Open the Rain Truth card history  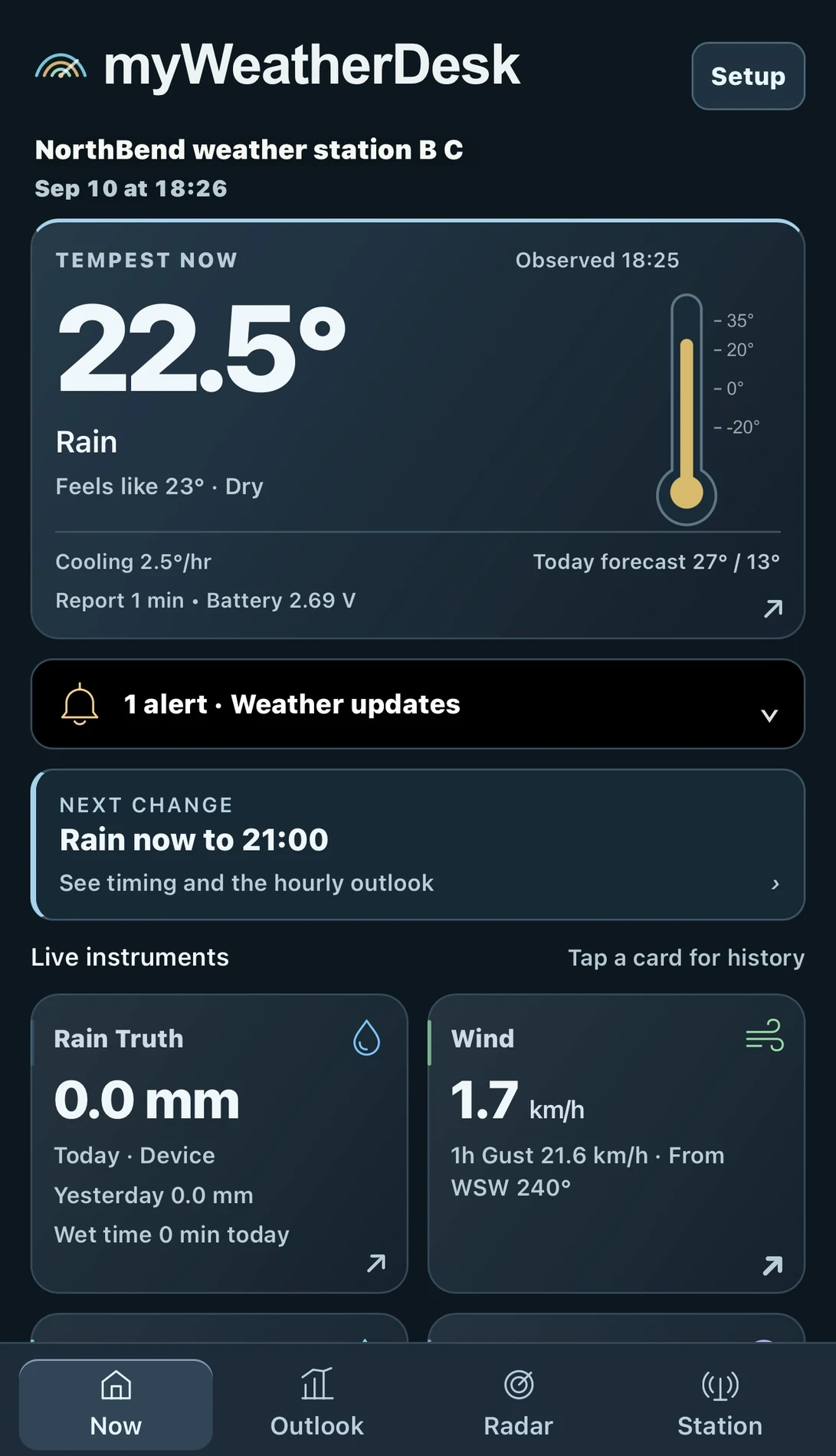click(219, 1143)
